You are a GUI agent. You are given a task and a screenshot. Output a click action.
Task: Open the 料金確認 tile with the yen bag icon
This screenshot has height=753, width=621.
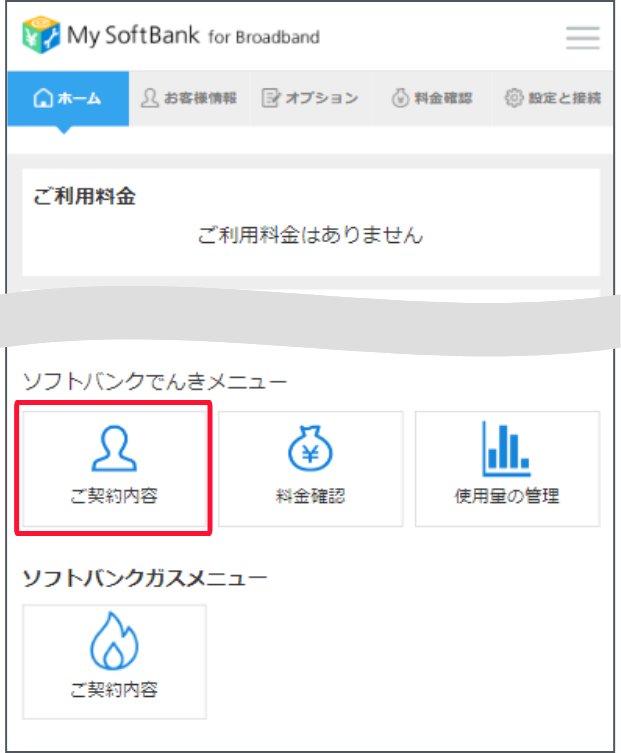coord(310,468)
